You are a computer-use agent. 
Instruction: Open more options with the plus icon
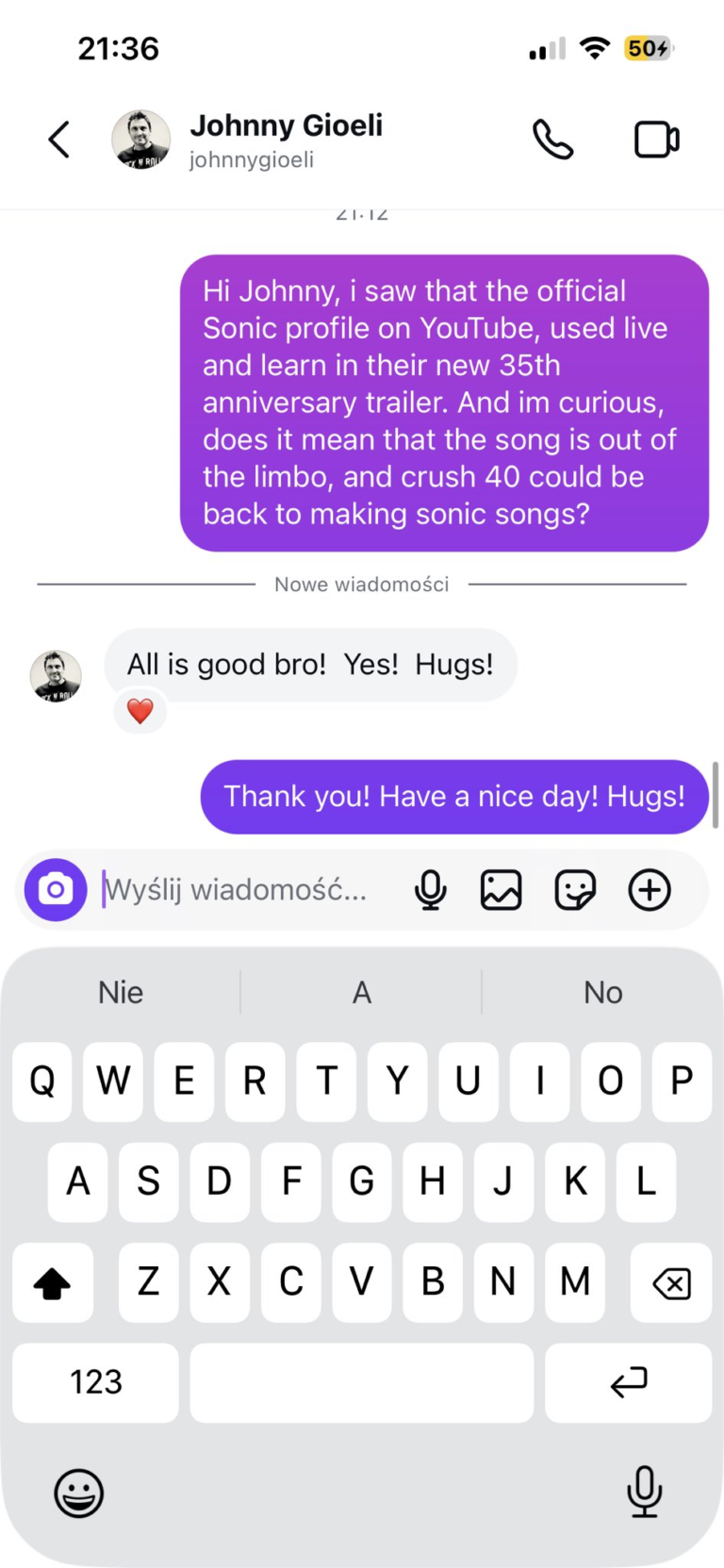pyautogui.click(x=650, y=889)
